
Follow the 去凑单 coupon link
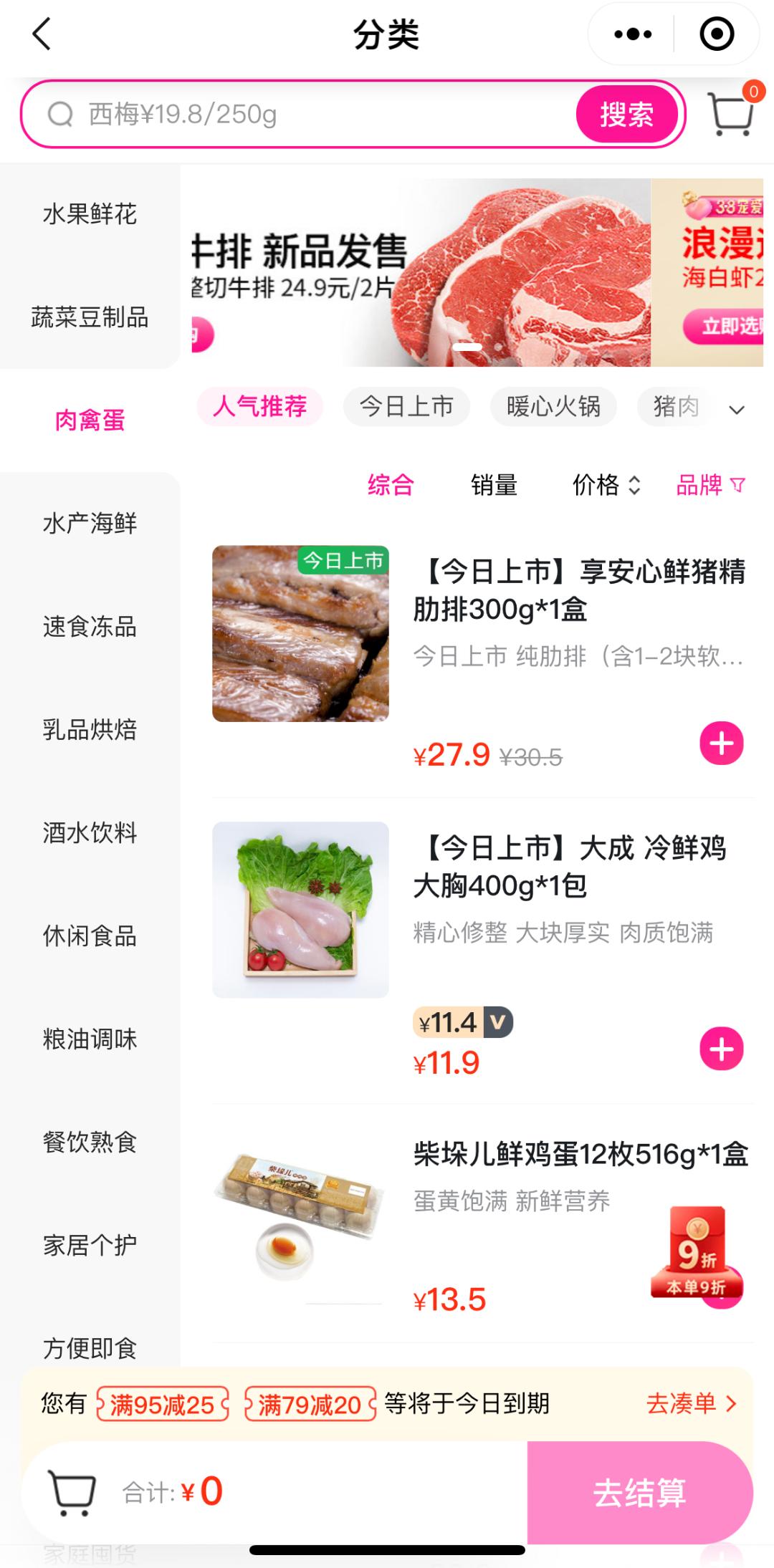click(x=691, y=1403)
